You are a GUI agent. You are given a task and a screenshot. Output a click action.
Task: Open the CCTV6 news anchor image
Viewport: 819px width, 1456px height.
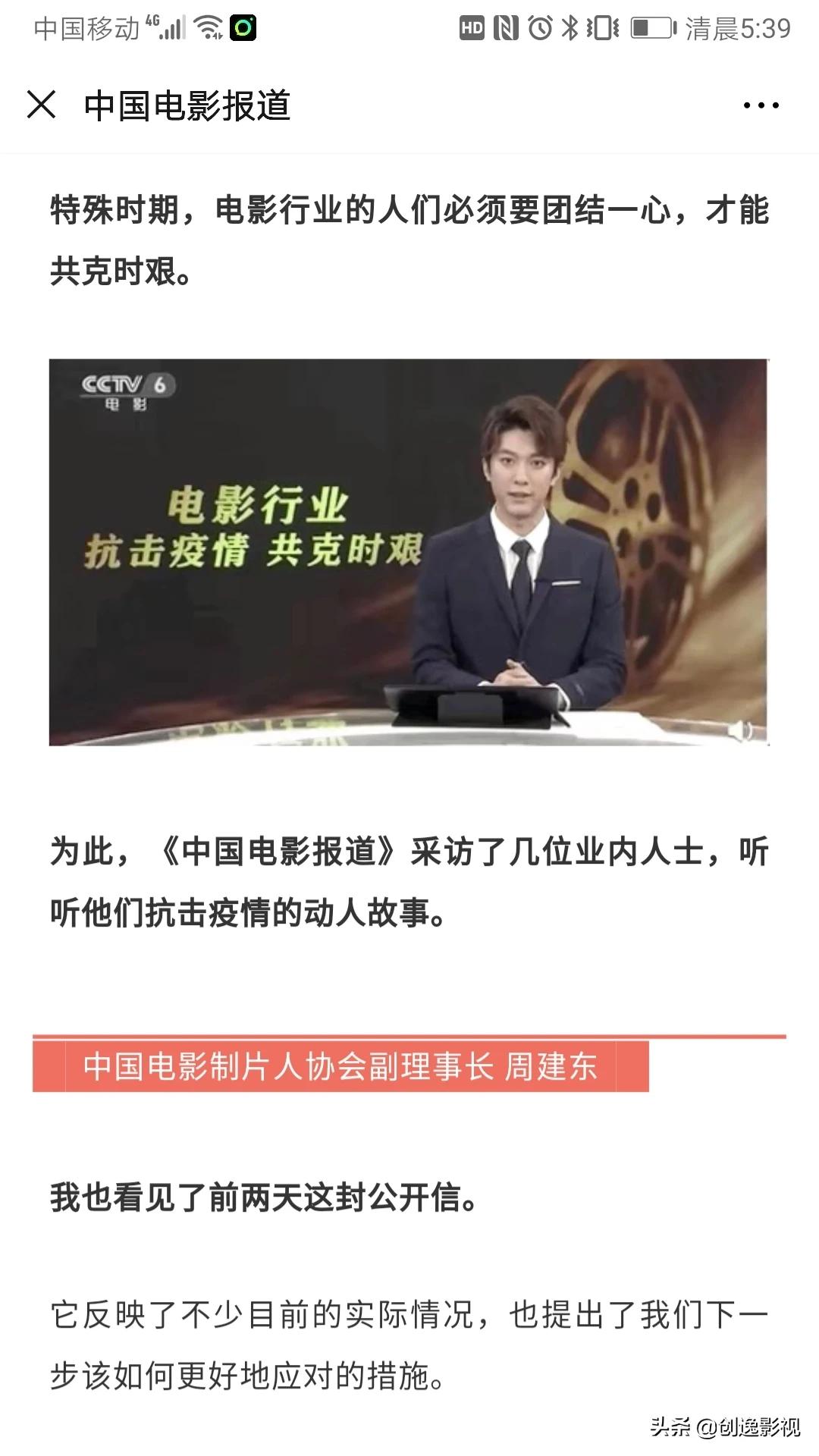(x=409, y=552)
